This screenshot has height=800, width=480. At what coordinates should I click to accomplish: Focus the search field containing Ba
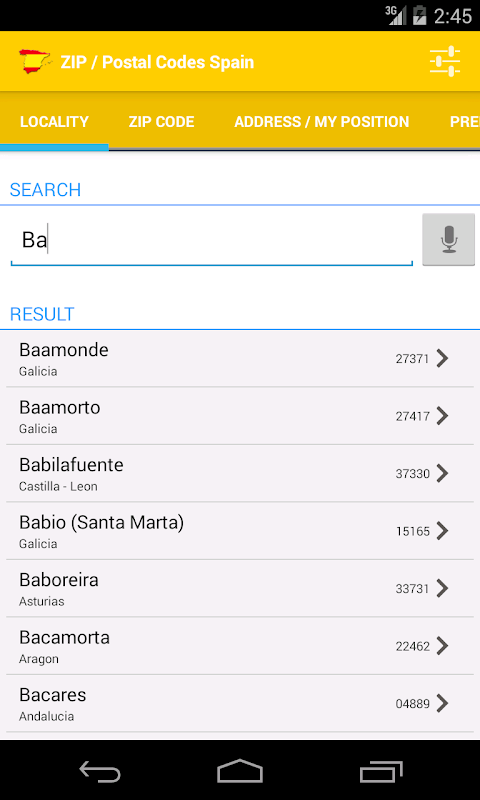[x=212, y=240]
